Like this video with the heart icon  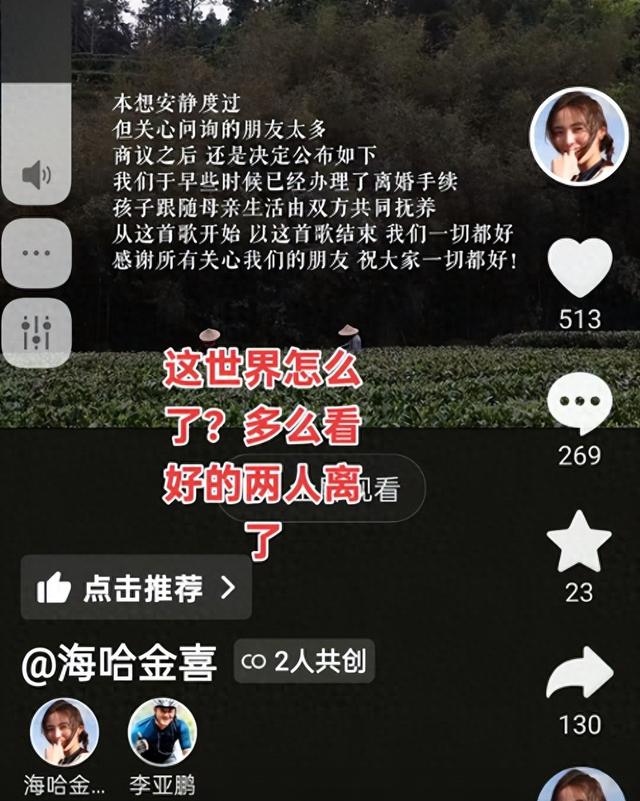(580, 267)
